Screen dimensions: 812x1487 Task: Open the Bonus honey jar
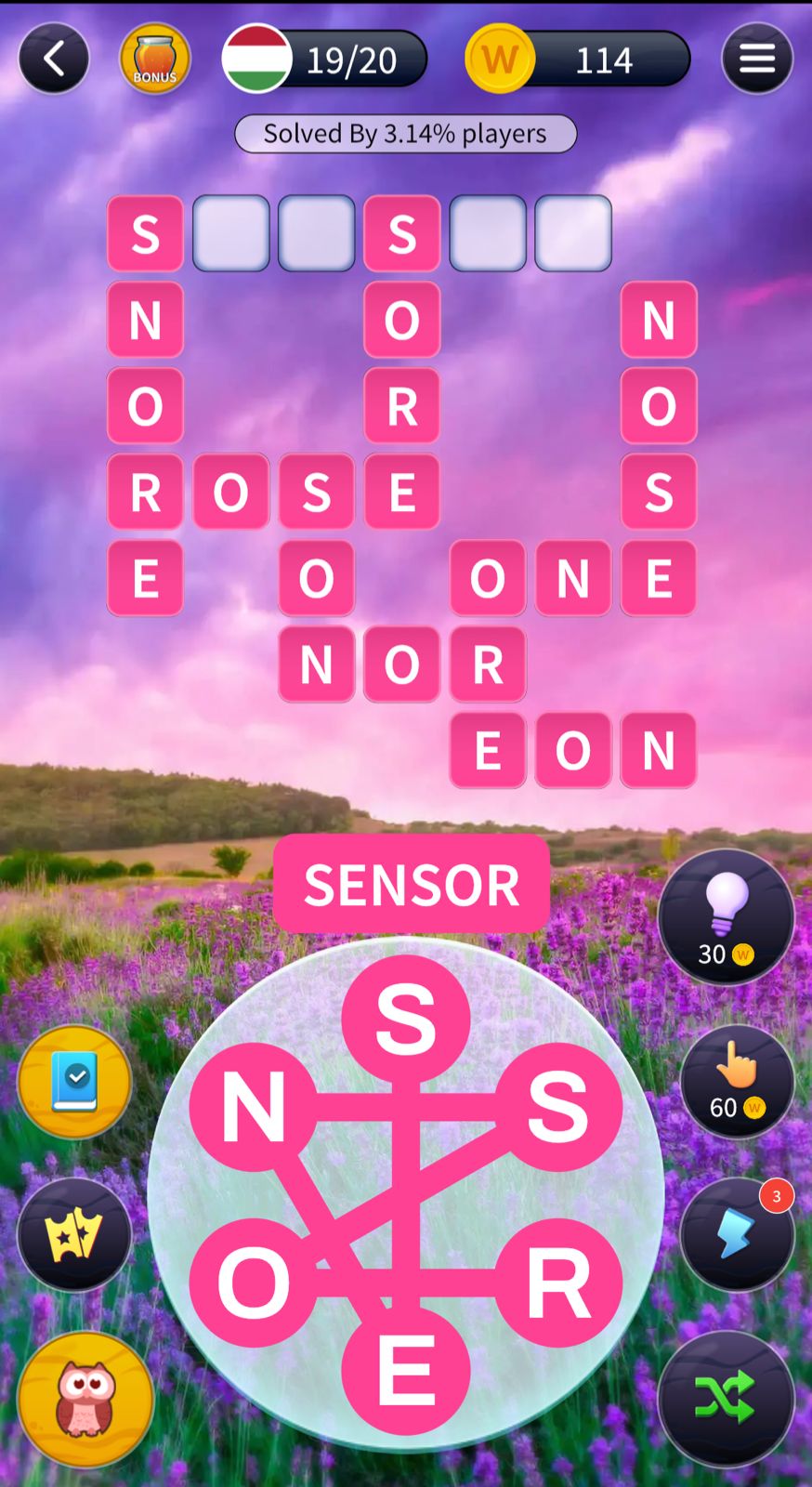pos(155,59)
